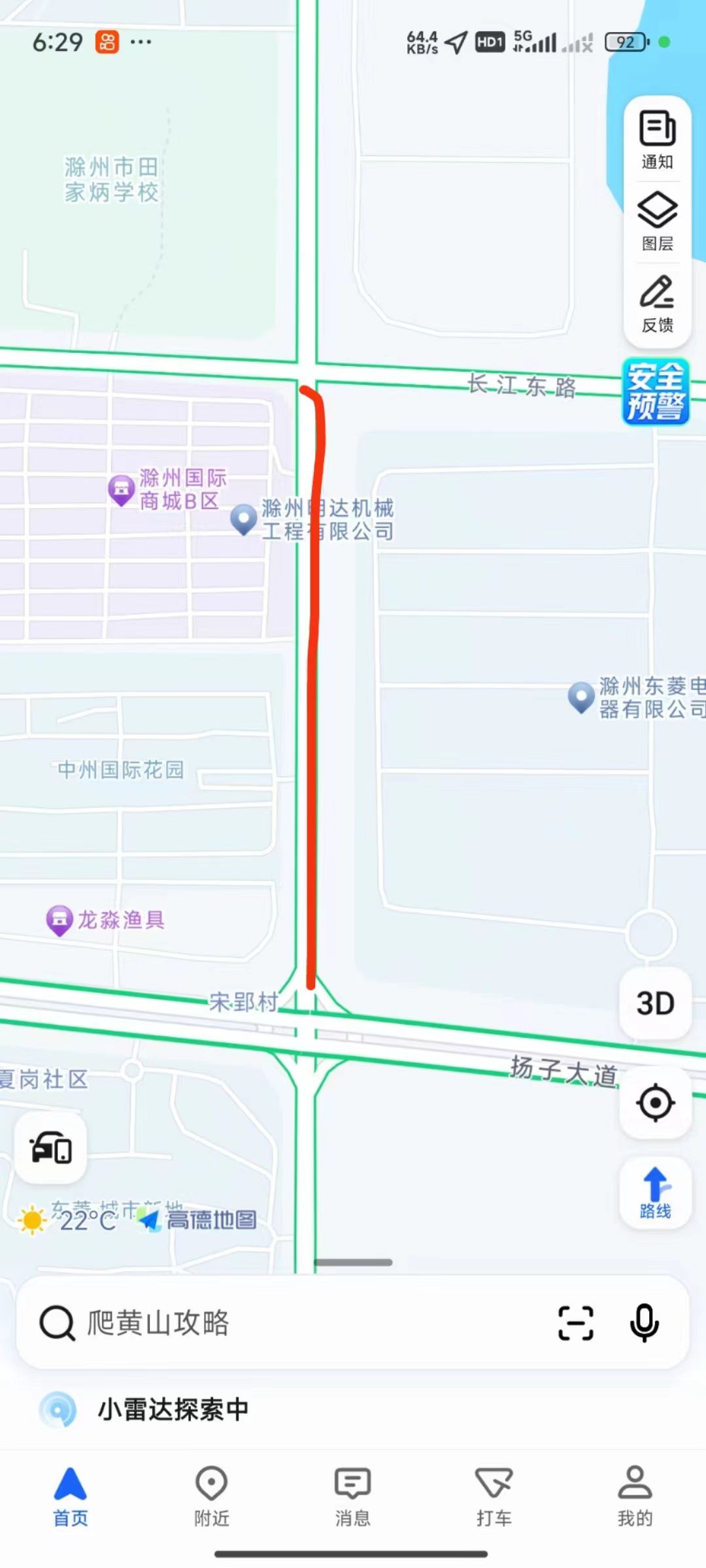Switch map to 3D view
706x1568 pixels.
[655, 1003]
